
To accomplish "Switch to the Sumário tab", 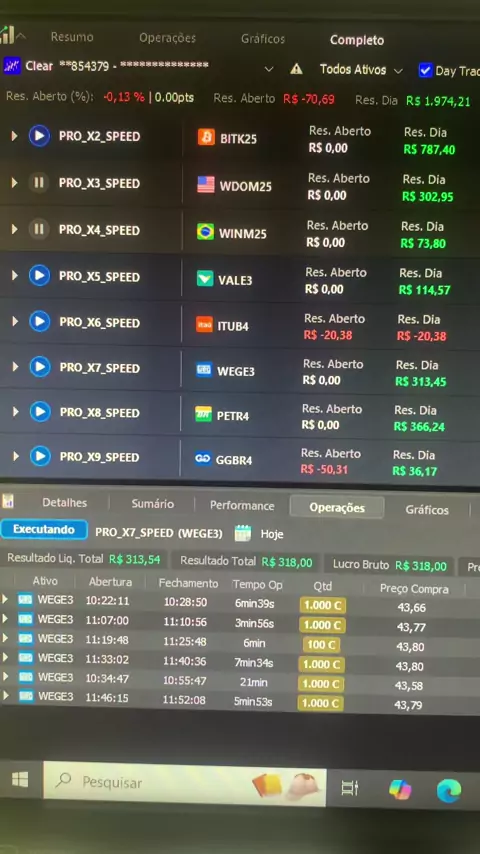I will click(153, 504).
